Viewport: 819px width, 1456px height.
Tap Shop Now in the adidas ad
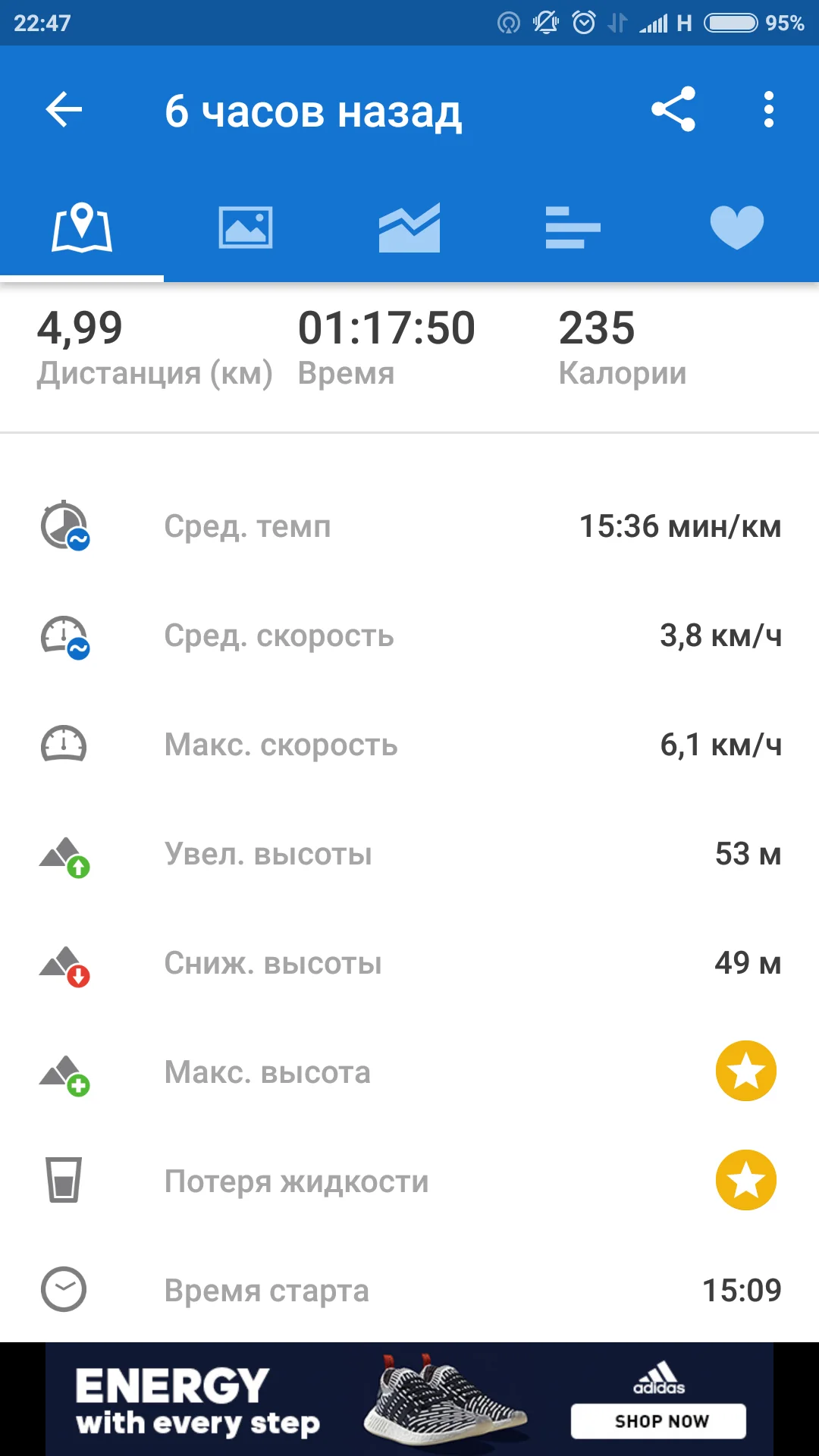(659, 1420)
